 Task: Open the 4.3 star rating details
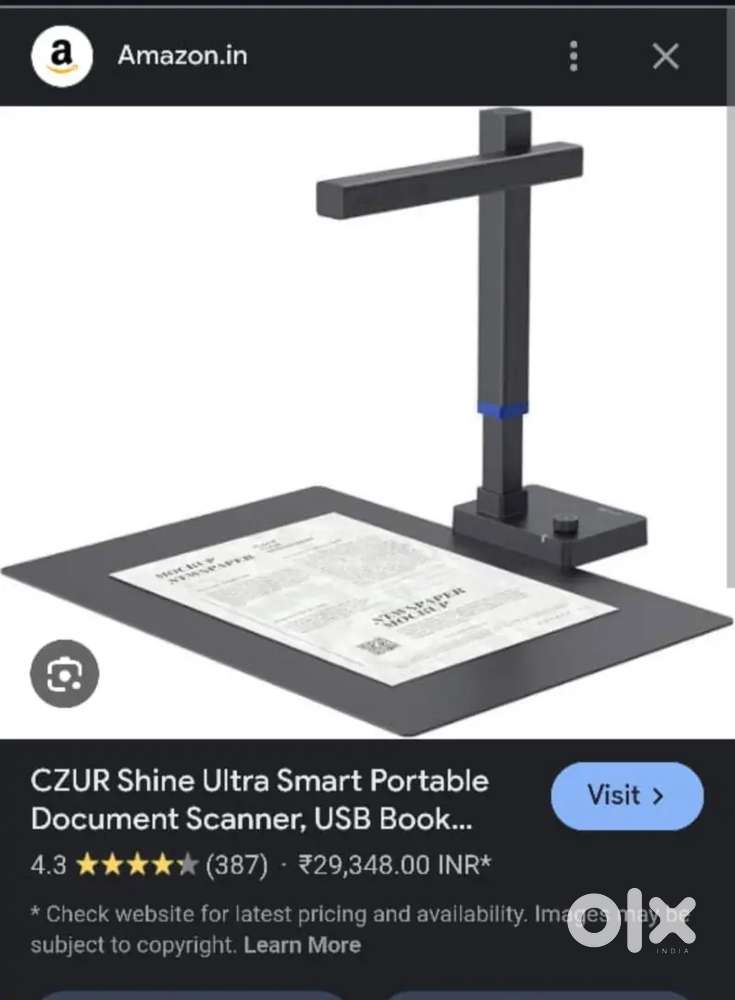click(x=45, y=865)
